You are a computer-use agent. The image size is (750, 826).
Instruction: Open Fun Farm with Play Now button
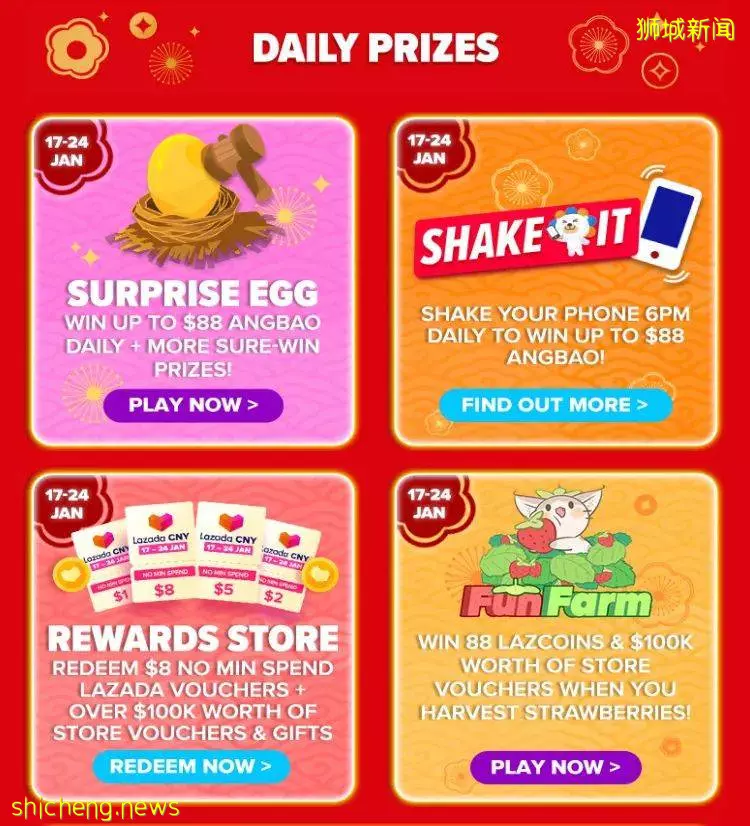point(555,767)
